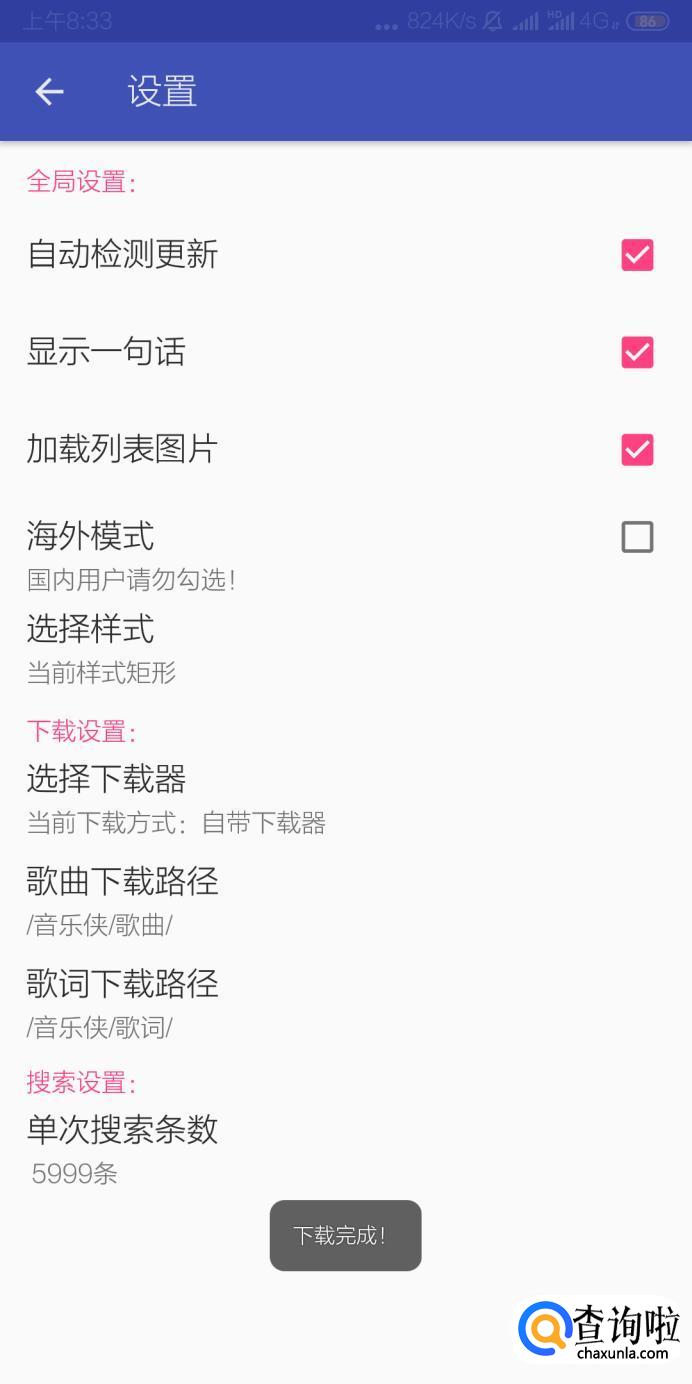
Task: Uncheck the 自动检测更新 checkbox
Action: 637,255
